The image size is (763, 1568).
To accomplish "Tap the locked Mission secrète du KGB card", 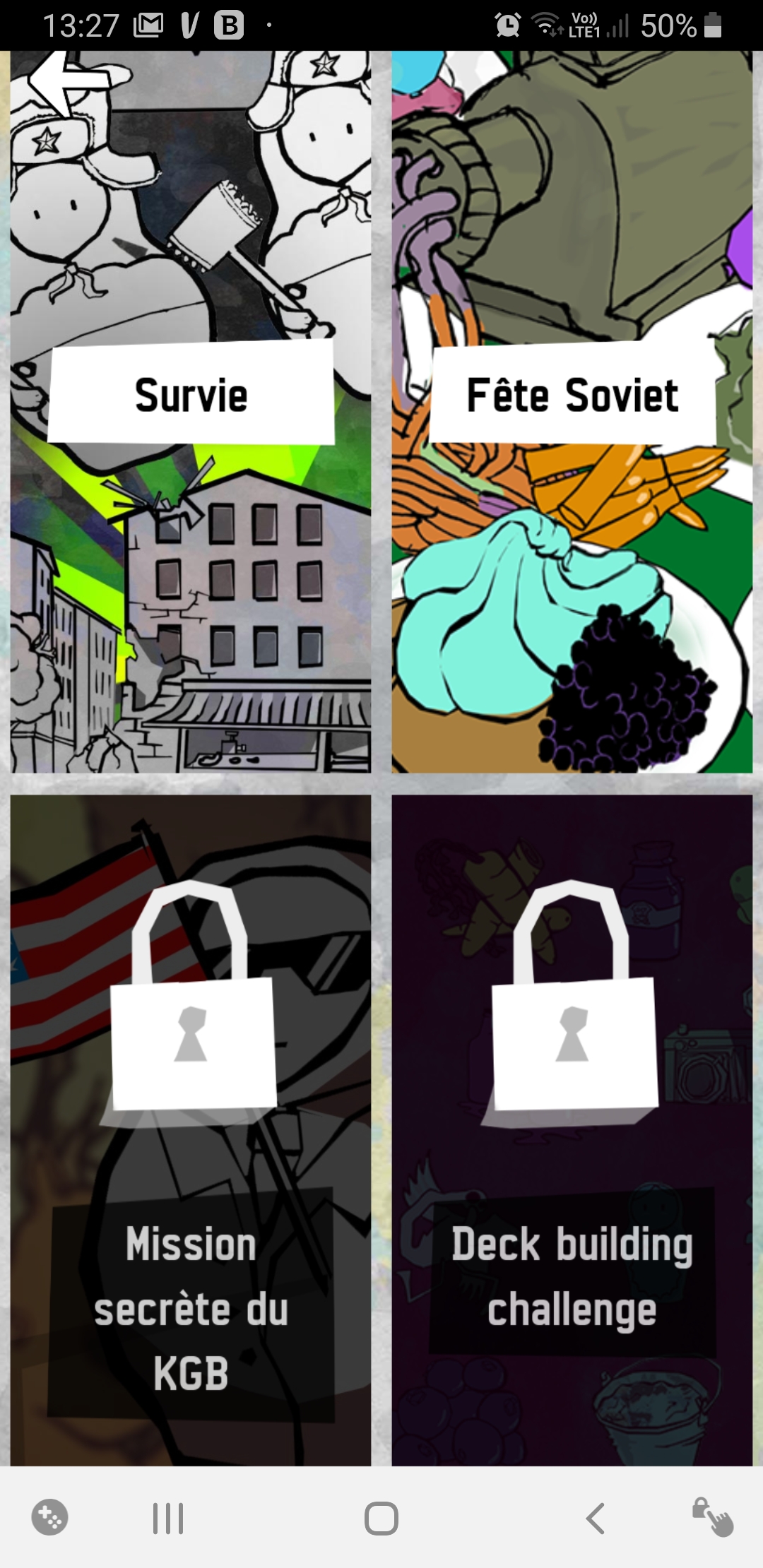I will (191, 1130).
